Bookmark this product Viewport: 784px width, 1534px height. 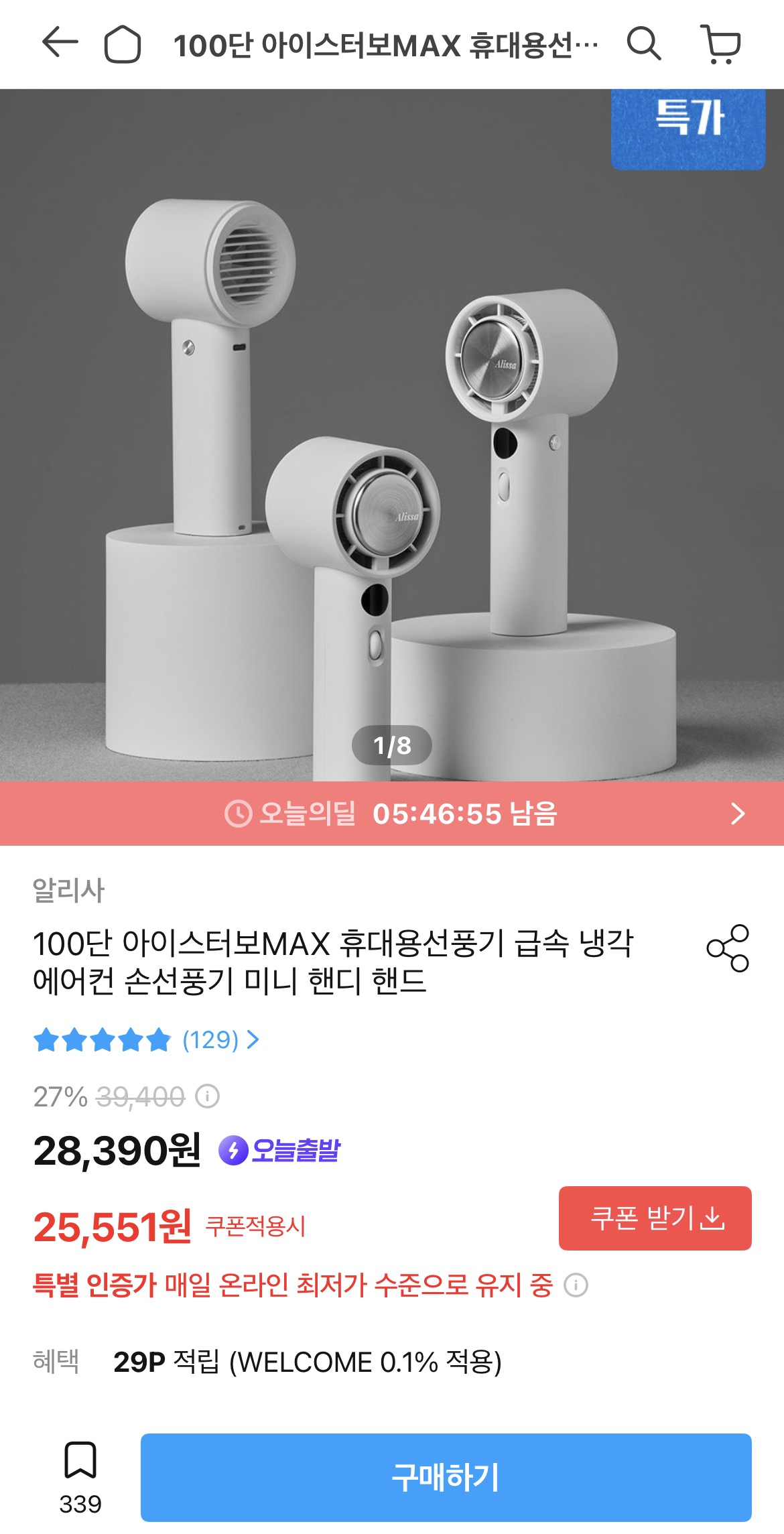pos(80,1461)
